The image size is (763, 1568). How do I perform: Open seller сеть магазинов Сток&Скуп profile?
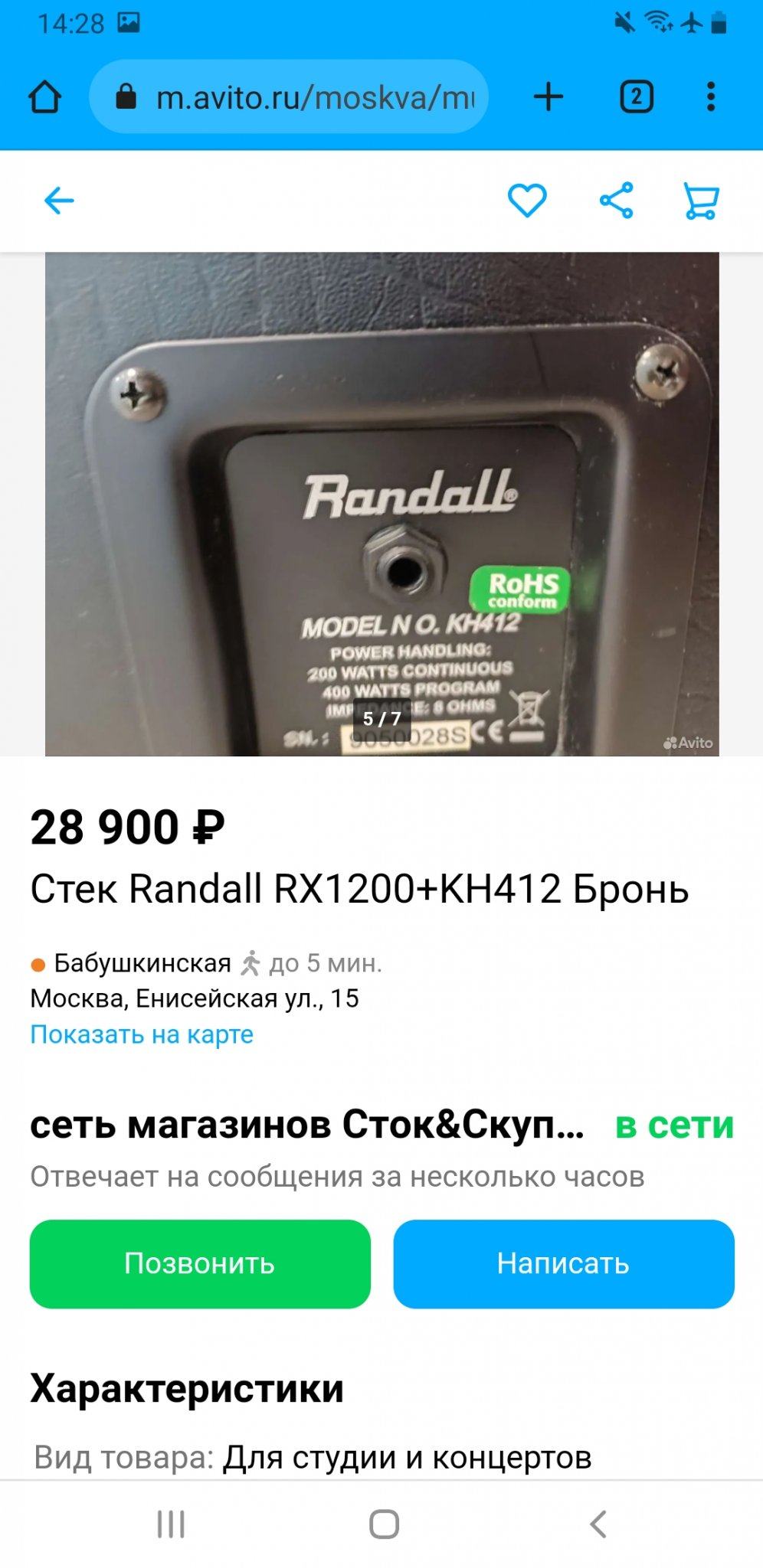coord(306,1125)
